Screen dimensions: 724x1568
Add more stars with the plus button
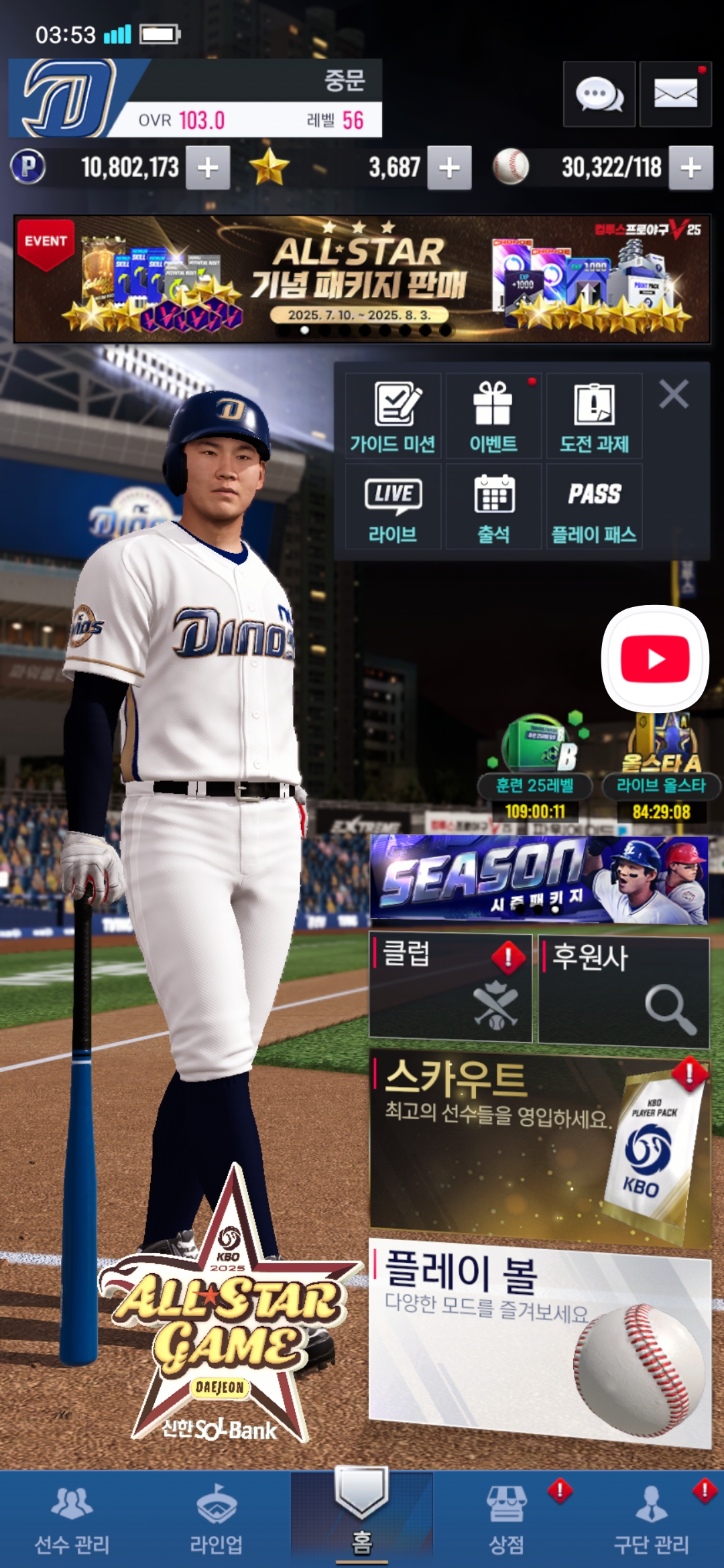pyautogui.click(x=449, y=168)
